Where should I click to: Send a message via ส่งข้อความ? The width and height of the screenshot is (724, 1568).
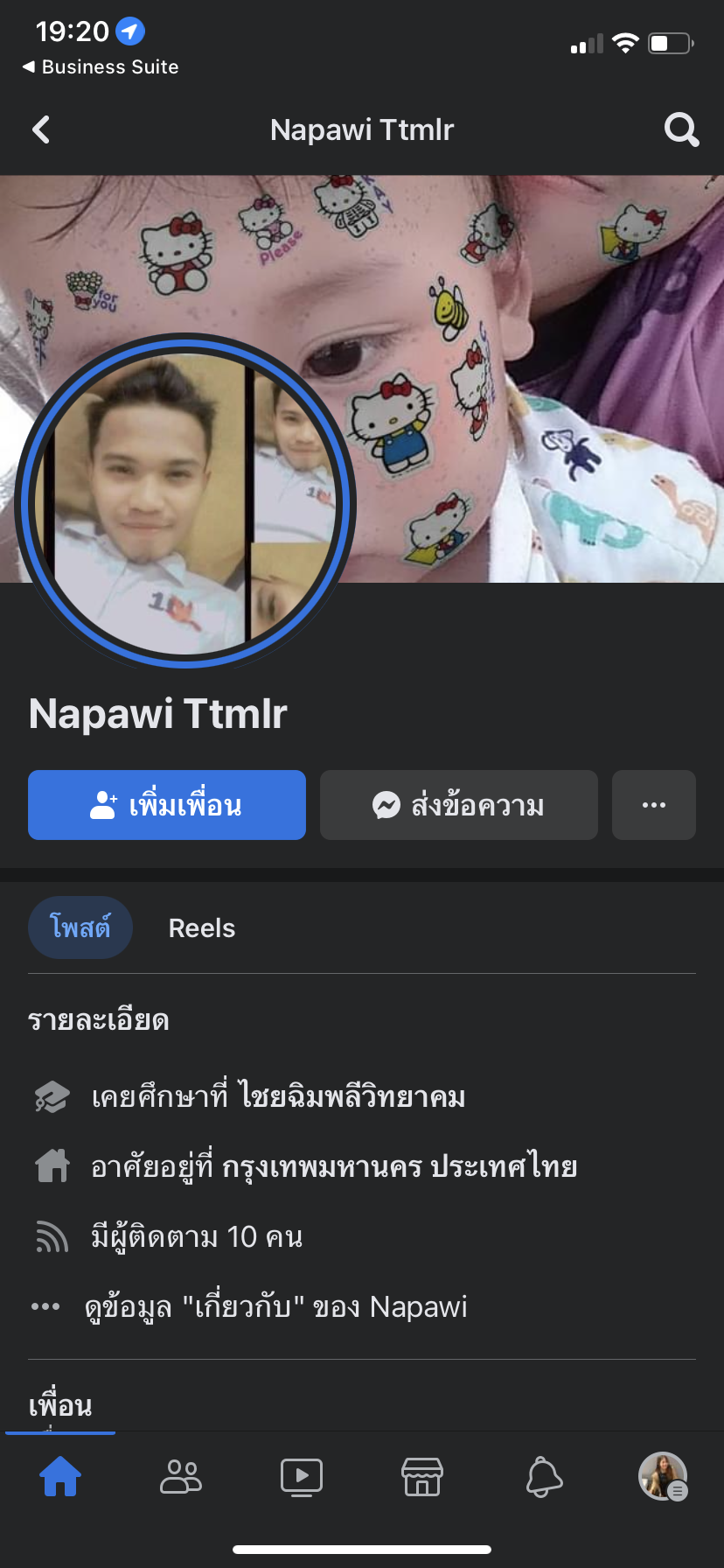(x=458, y=805)
